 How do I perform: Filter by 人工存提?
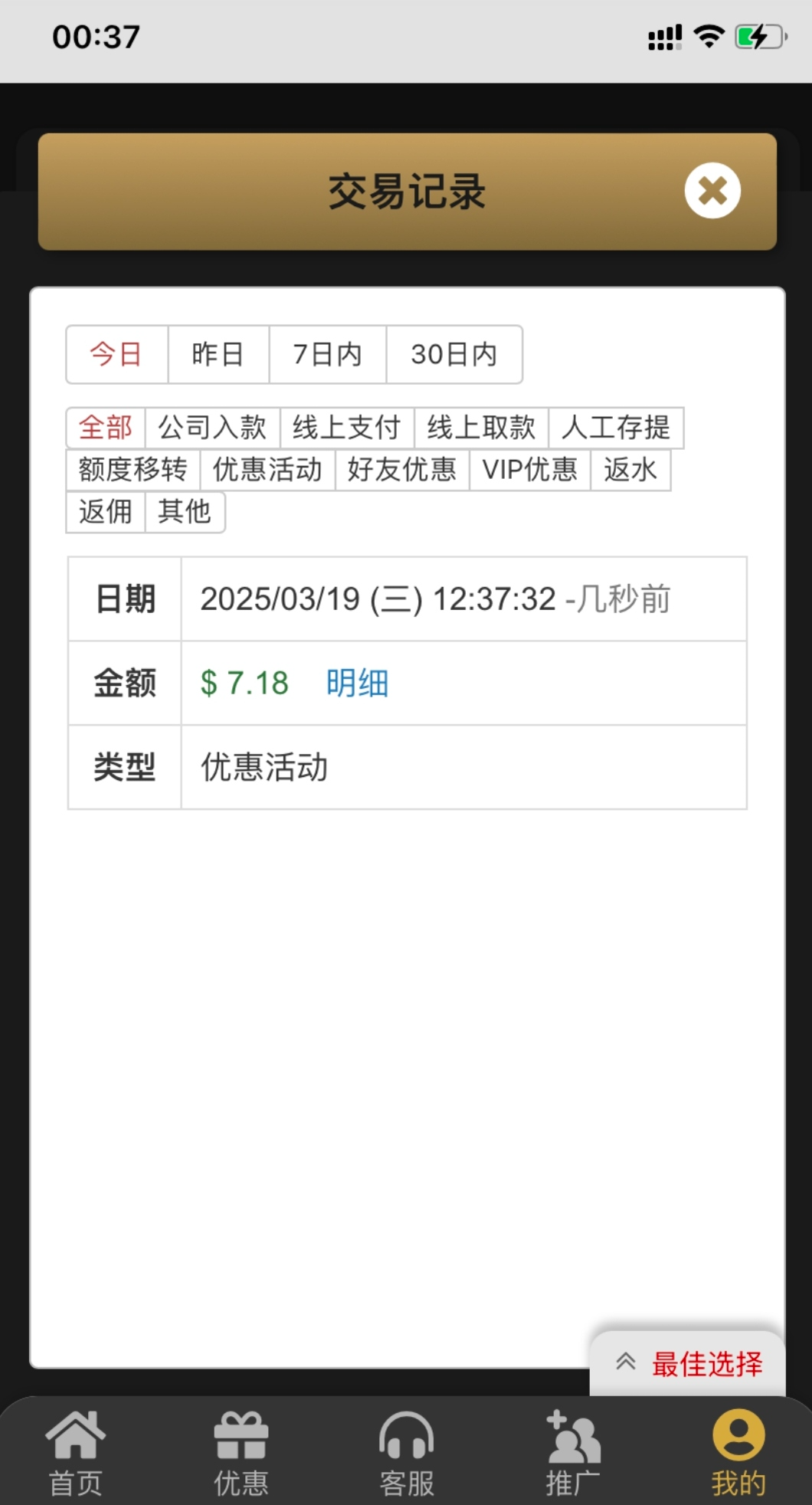[616, 428]
